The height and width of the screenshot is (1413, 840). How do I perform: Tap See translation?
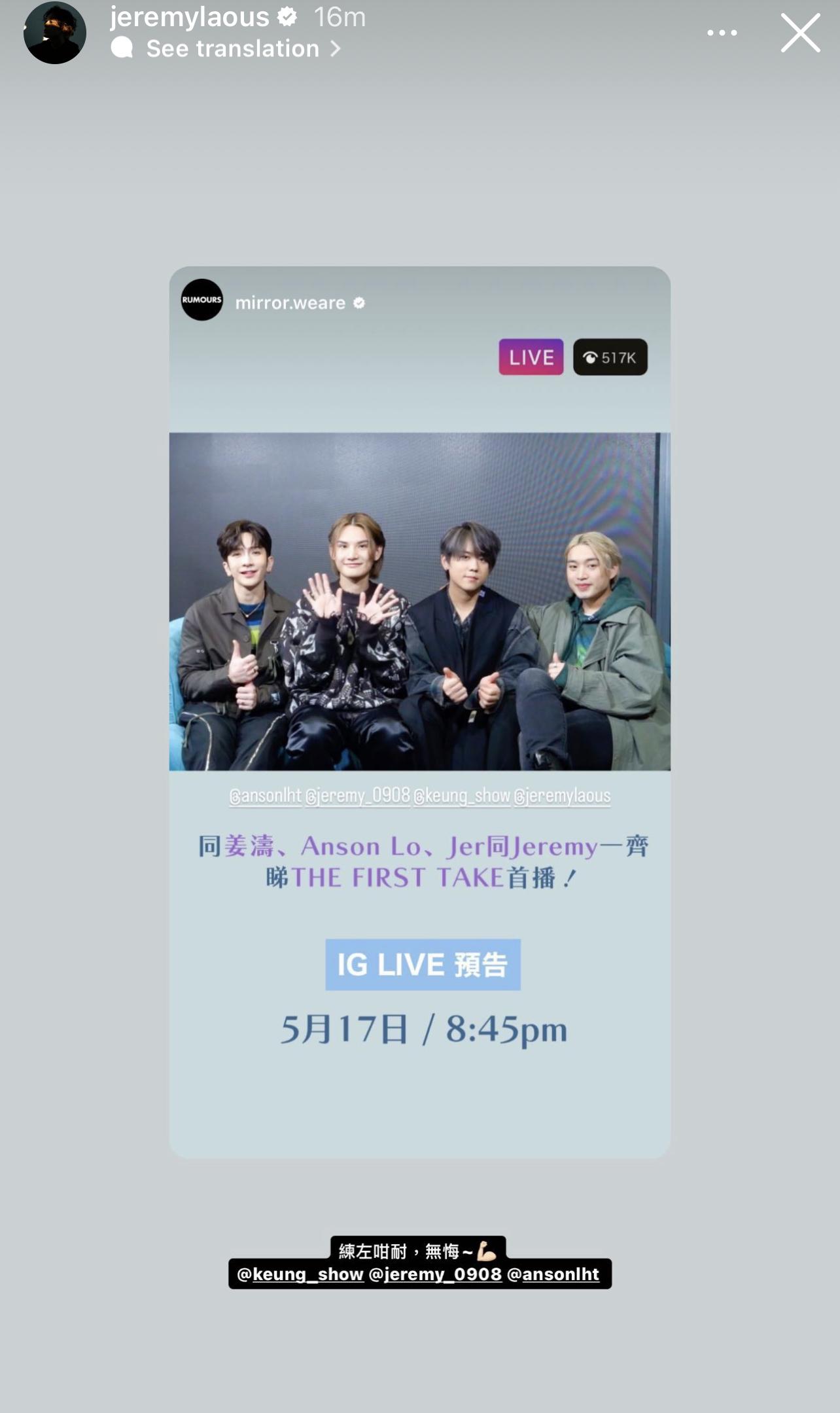pyautogui.click(x=233, y=49)
